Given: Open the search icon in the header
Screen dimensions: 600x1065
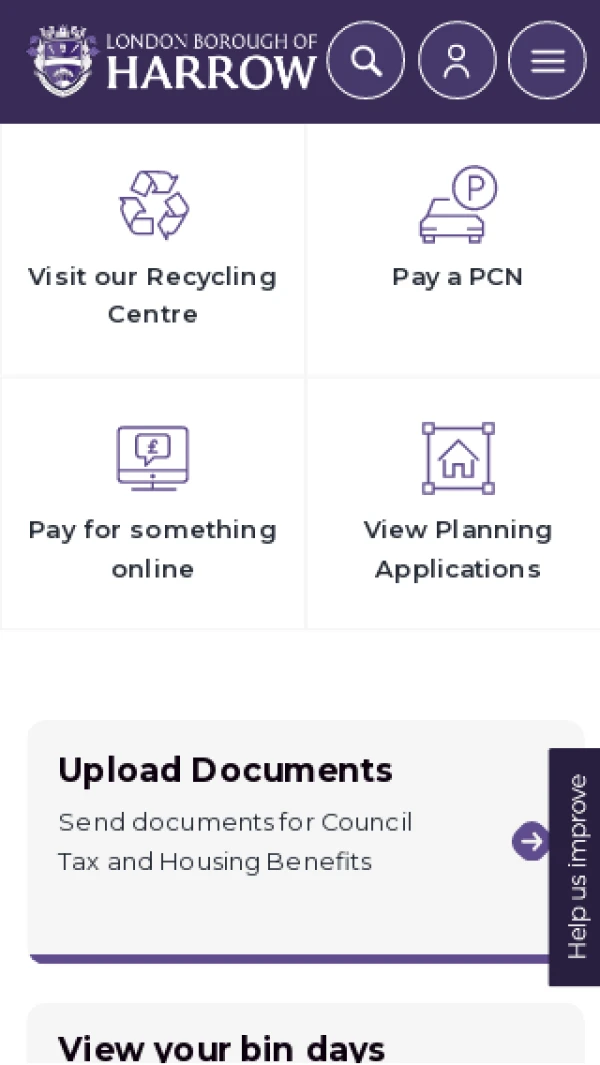Looking at the screenshot, I should 366,61.
